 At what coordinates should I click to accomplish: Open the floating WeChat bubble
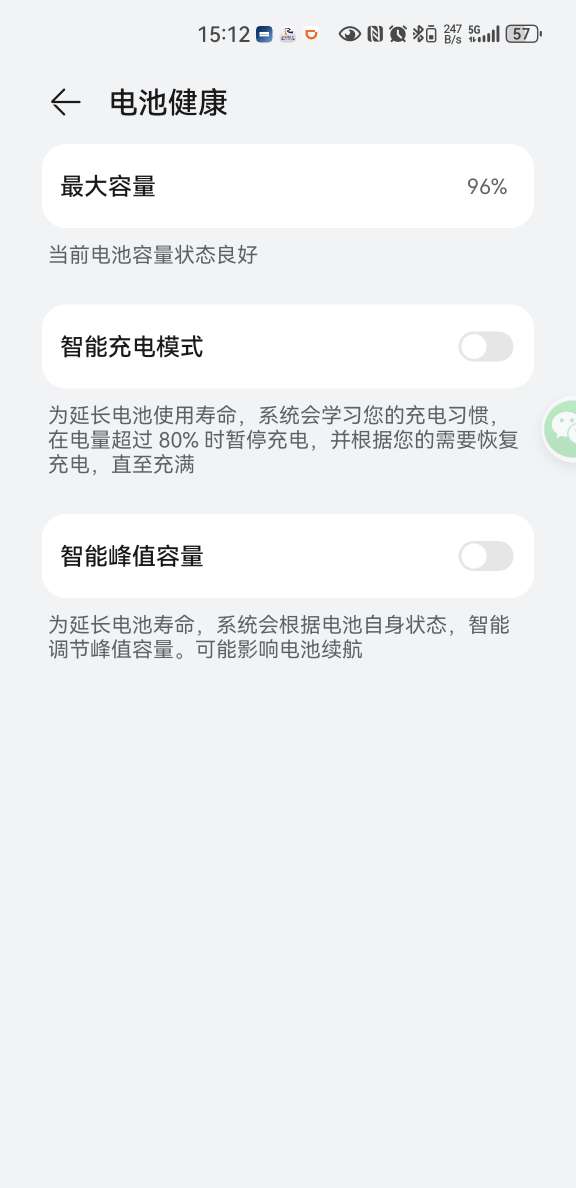[x=562, y=428]
